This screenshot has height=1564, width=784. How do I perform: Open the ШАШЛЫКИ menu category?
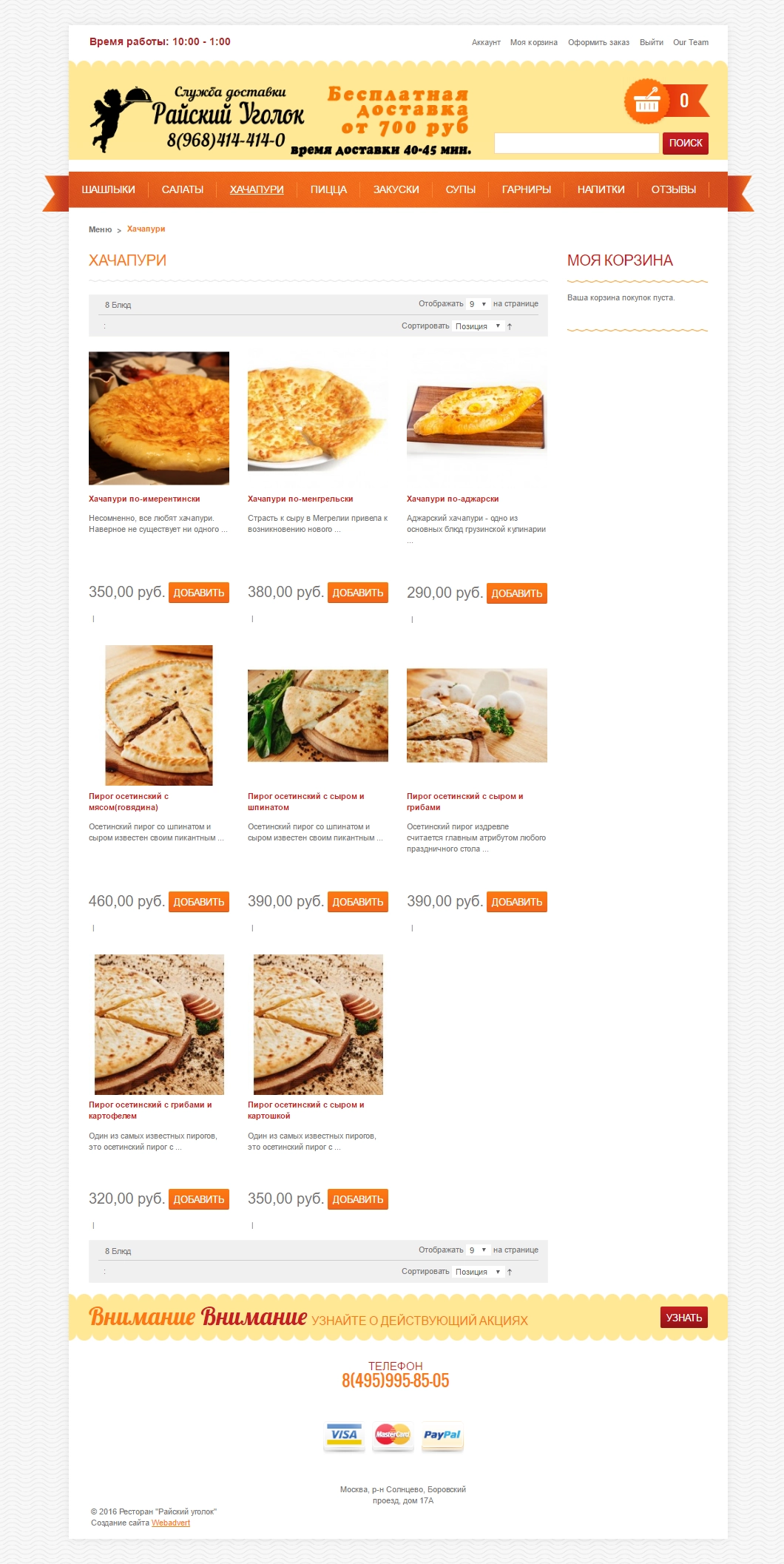[x=108, y=190]
